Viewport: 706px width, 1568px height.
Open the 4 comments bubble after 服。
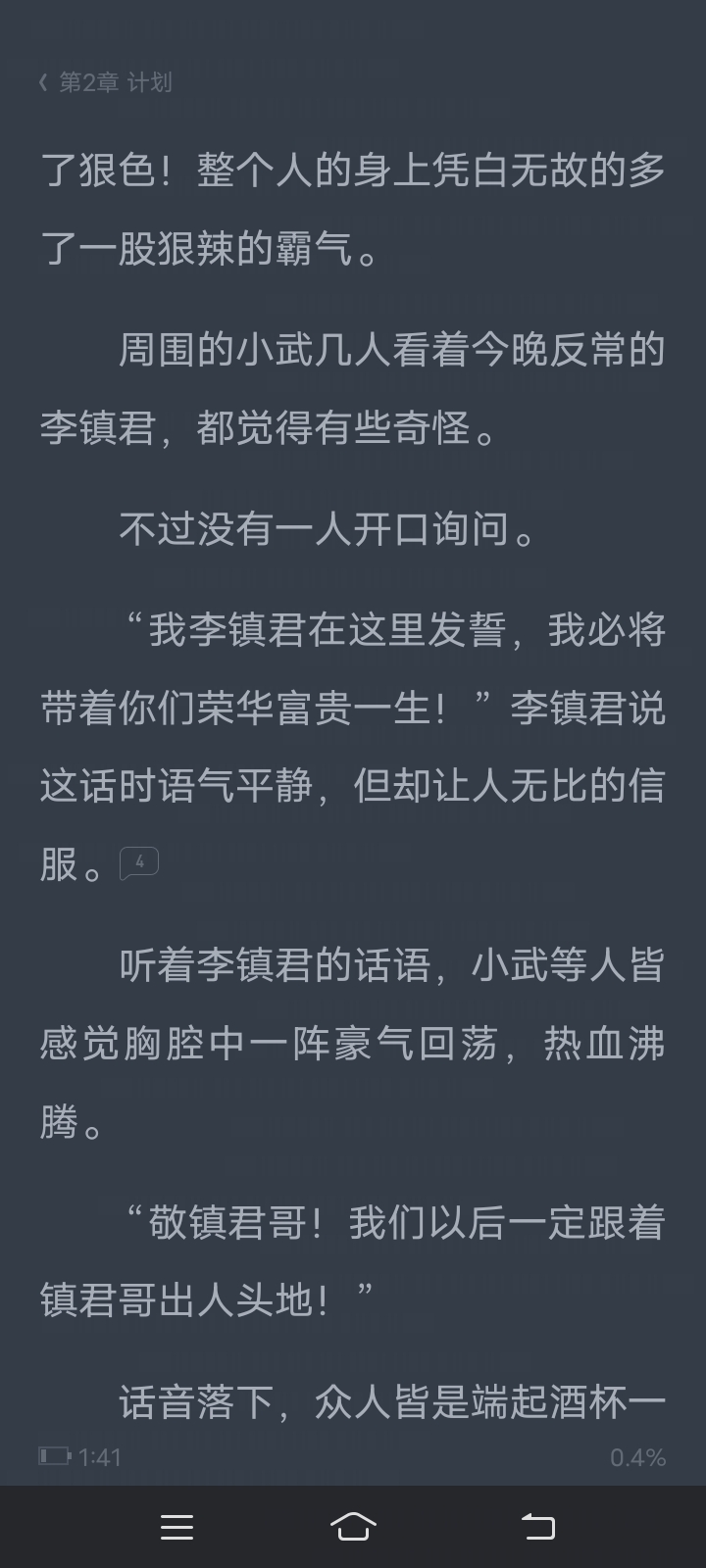pyautogui.click(x=139, y=862)
